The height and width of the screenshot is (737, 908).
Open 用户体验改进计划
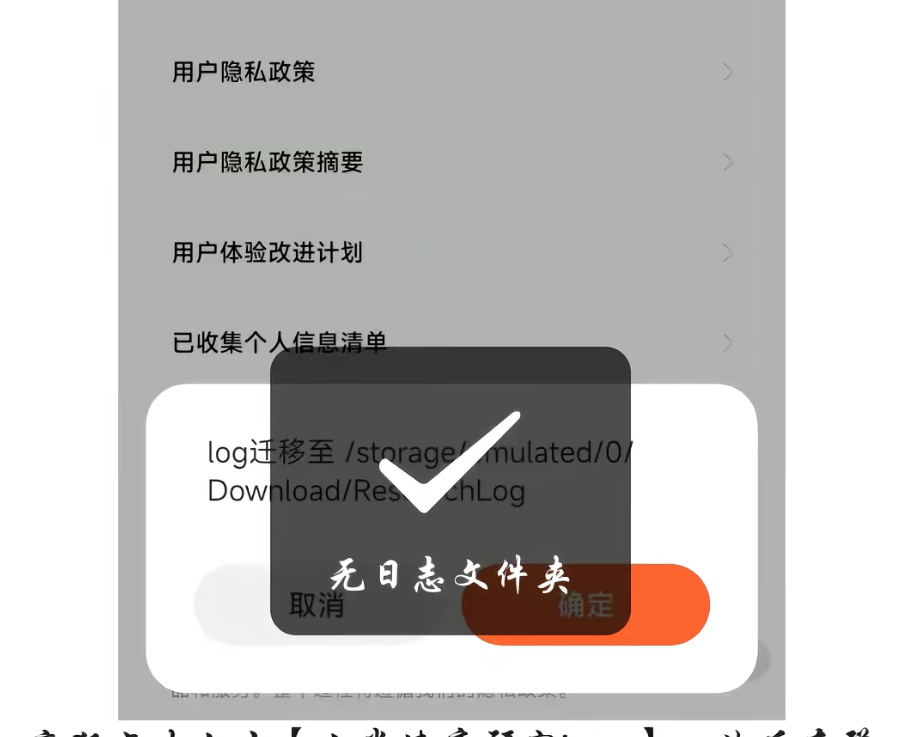pyautogui.click(x=451, y=252)
